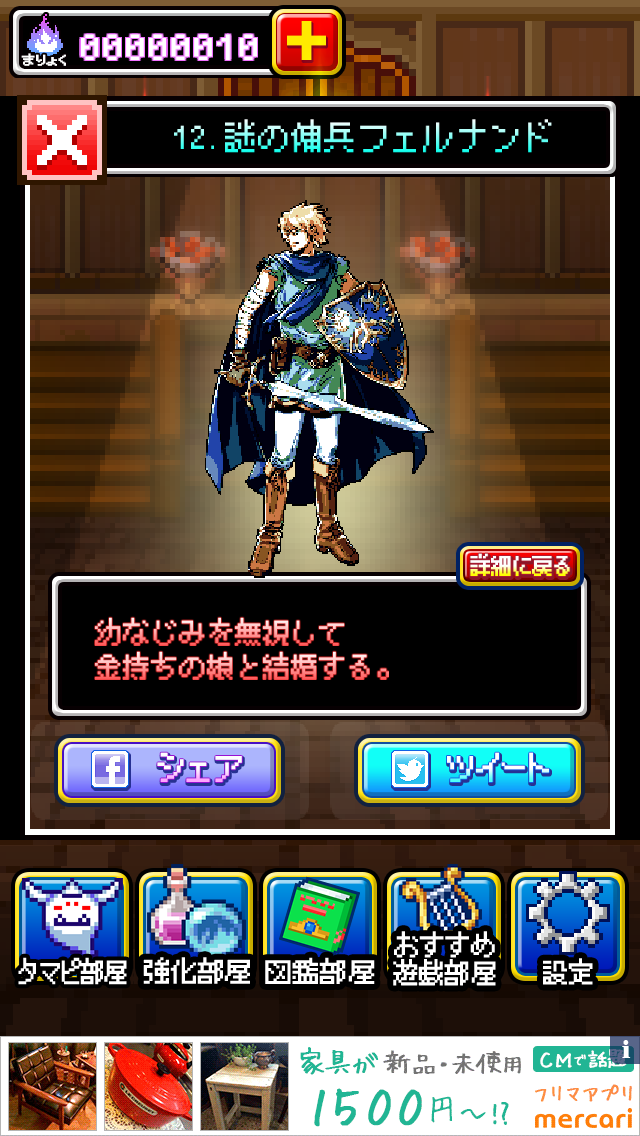Switch to the 図鑑部屋 encyclopedia

pos(319,929)
